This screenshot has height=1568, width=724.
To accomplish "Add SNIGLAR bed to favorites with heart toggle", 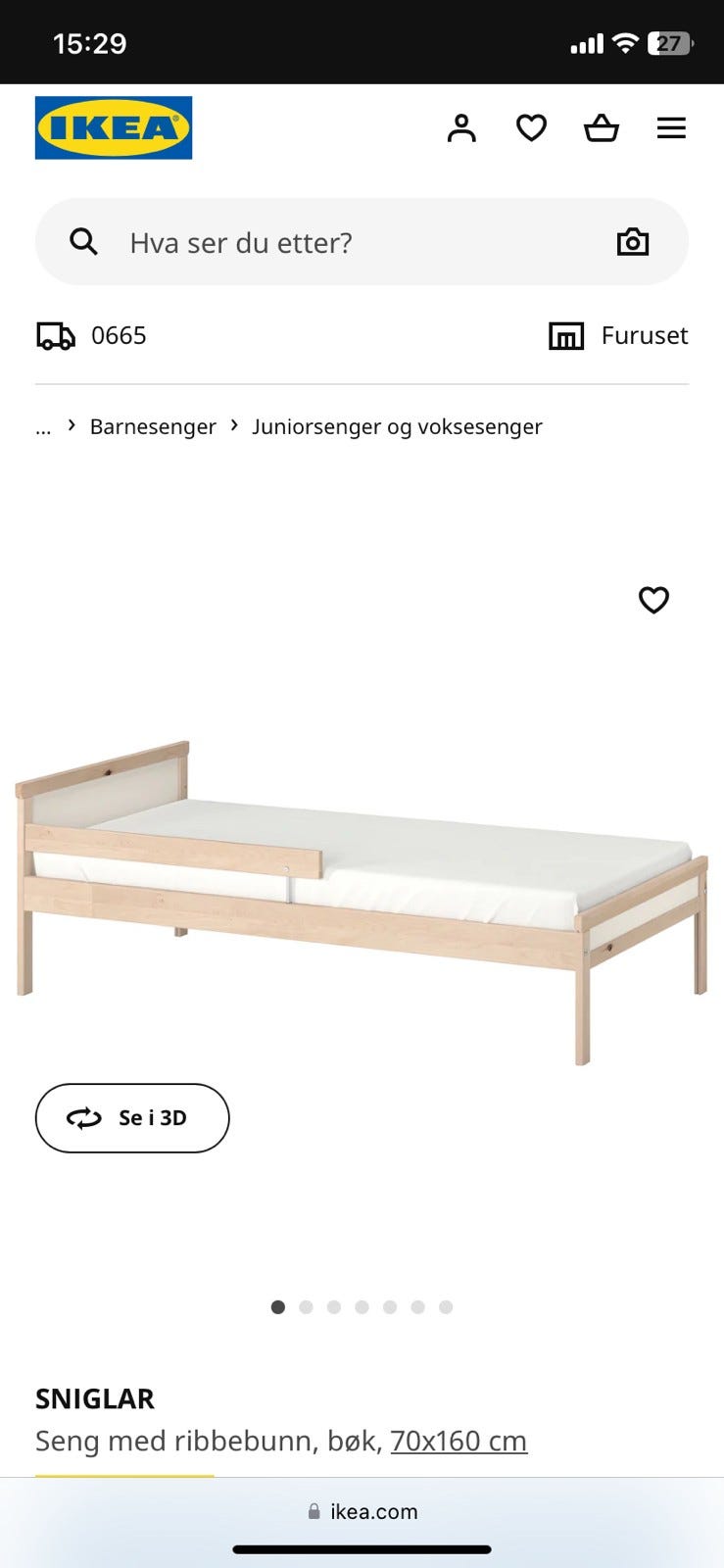I will [x=653, y=601].
